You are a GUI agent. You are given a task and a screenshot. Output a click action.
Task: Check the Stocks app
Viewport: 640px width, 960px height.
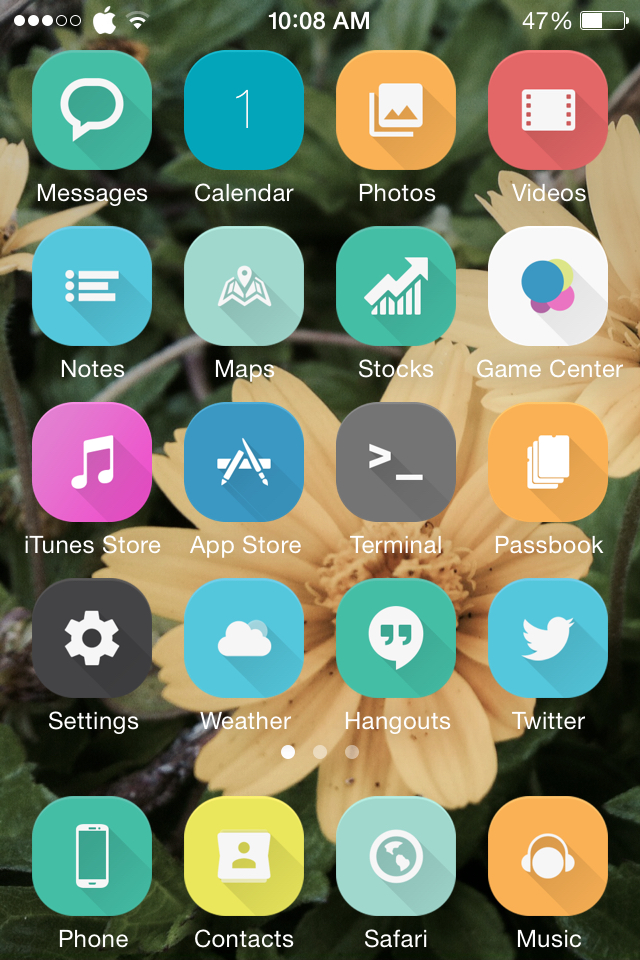(x=396, y=286)
